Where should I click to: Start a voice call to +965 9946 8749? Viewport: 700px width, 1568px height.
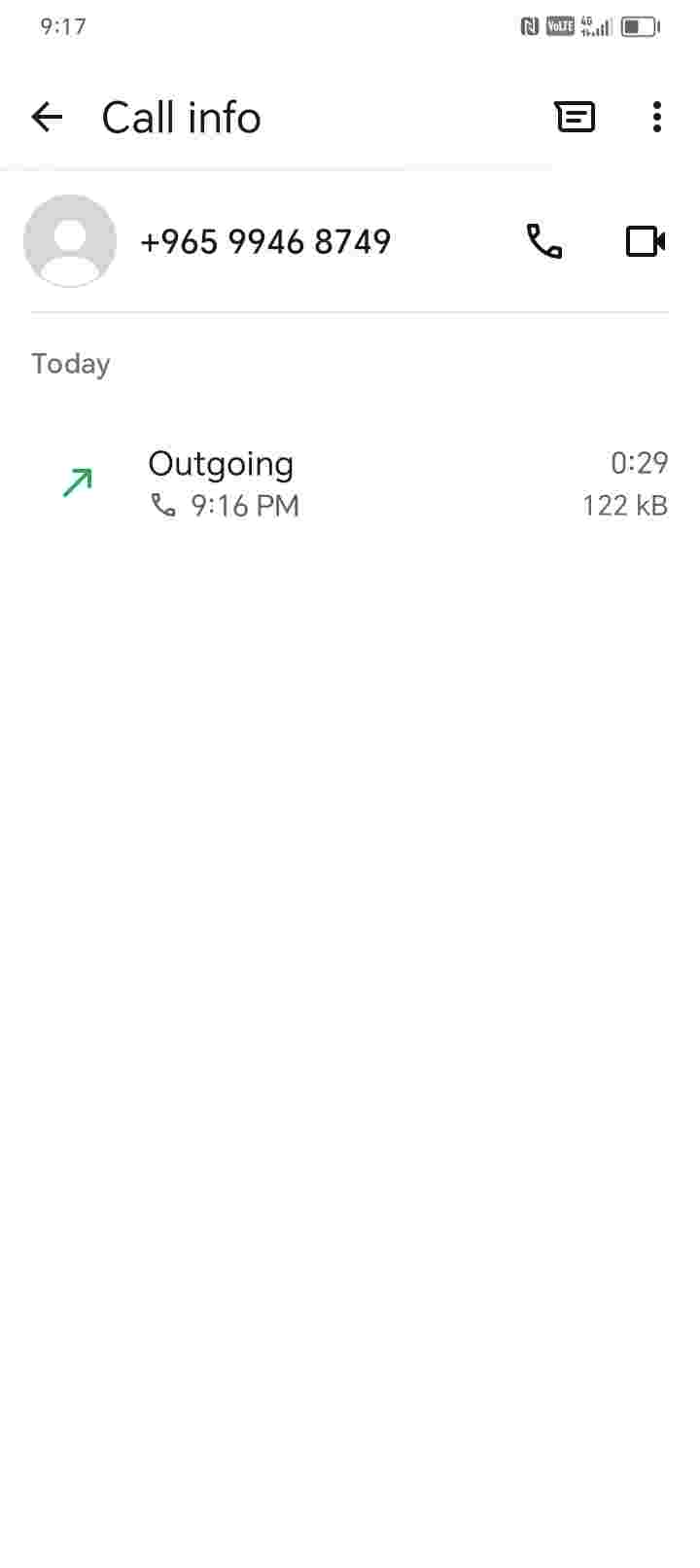(544, 241)
